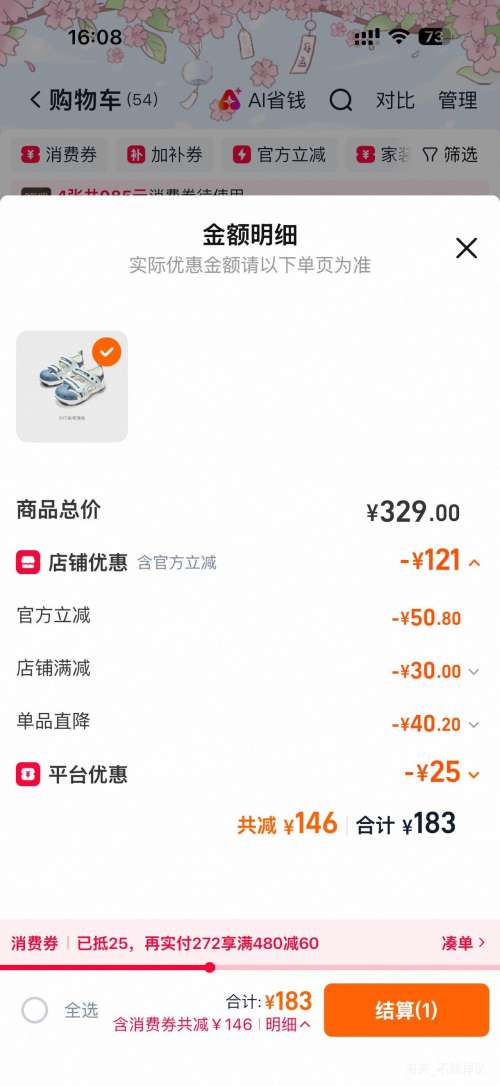This screenshot has height=1086, width=500.
Task: Collapse the 店铺优惠 breakdown
Action: (474, 562)
